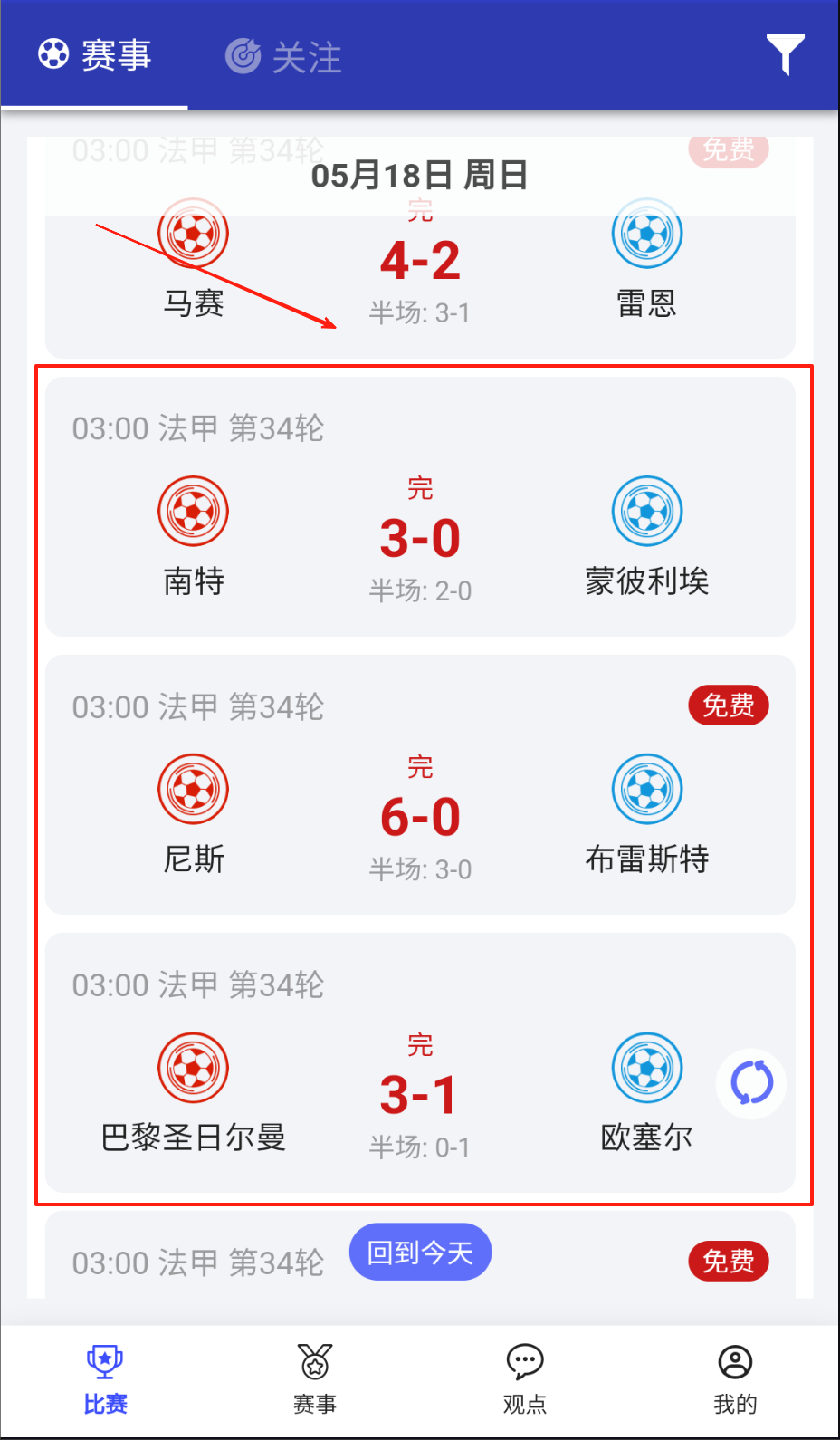Open the 南特 vs 蒙彼利埃 match card
840x1440 pixels.
tap(419, 507)
